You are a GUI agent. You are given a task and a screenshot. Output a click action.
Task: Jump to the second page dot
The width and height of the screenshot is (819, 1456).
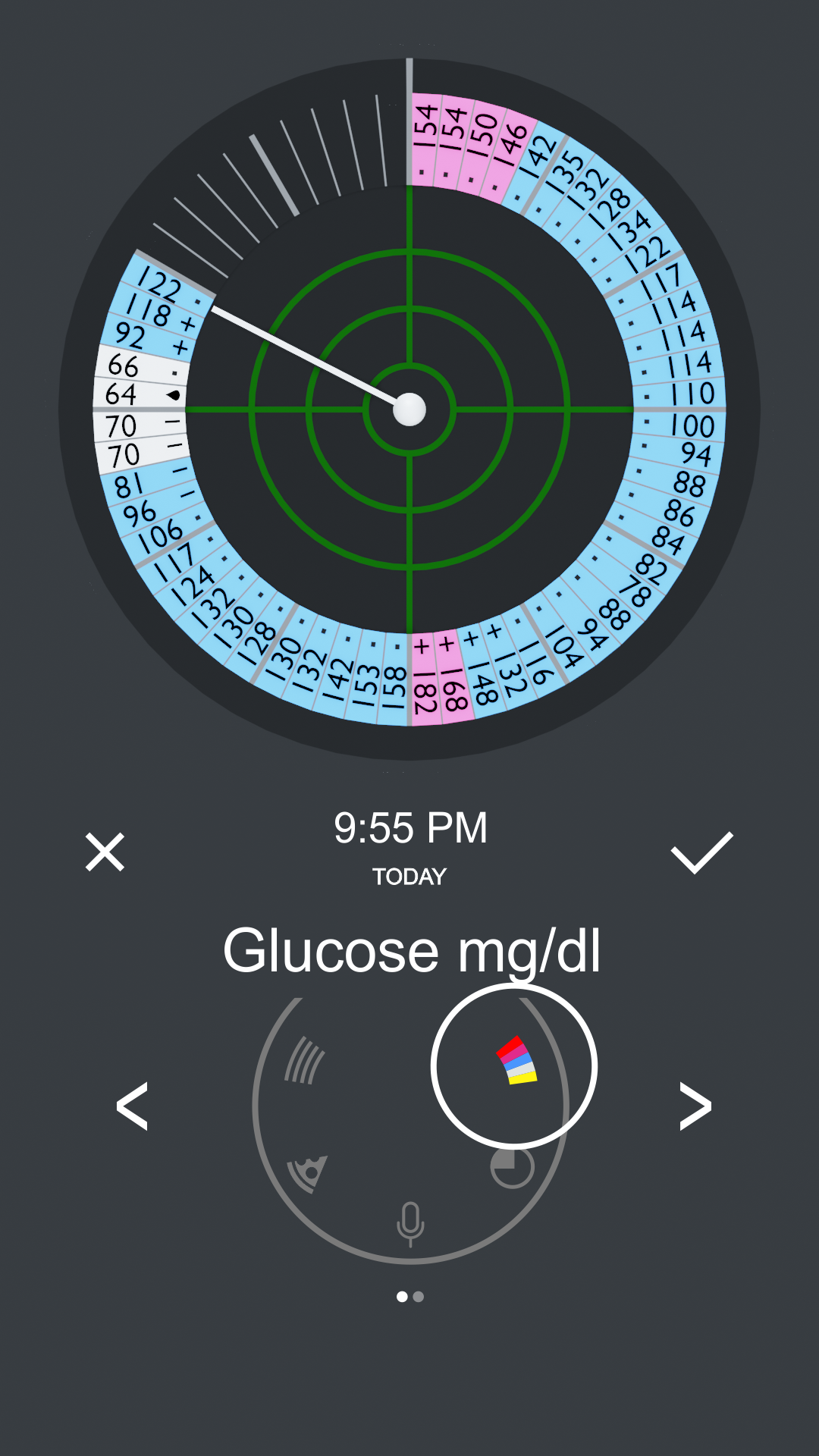(419, 1297)
